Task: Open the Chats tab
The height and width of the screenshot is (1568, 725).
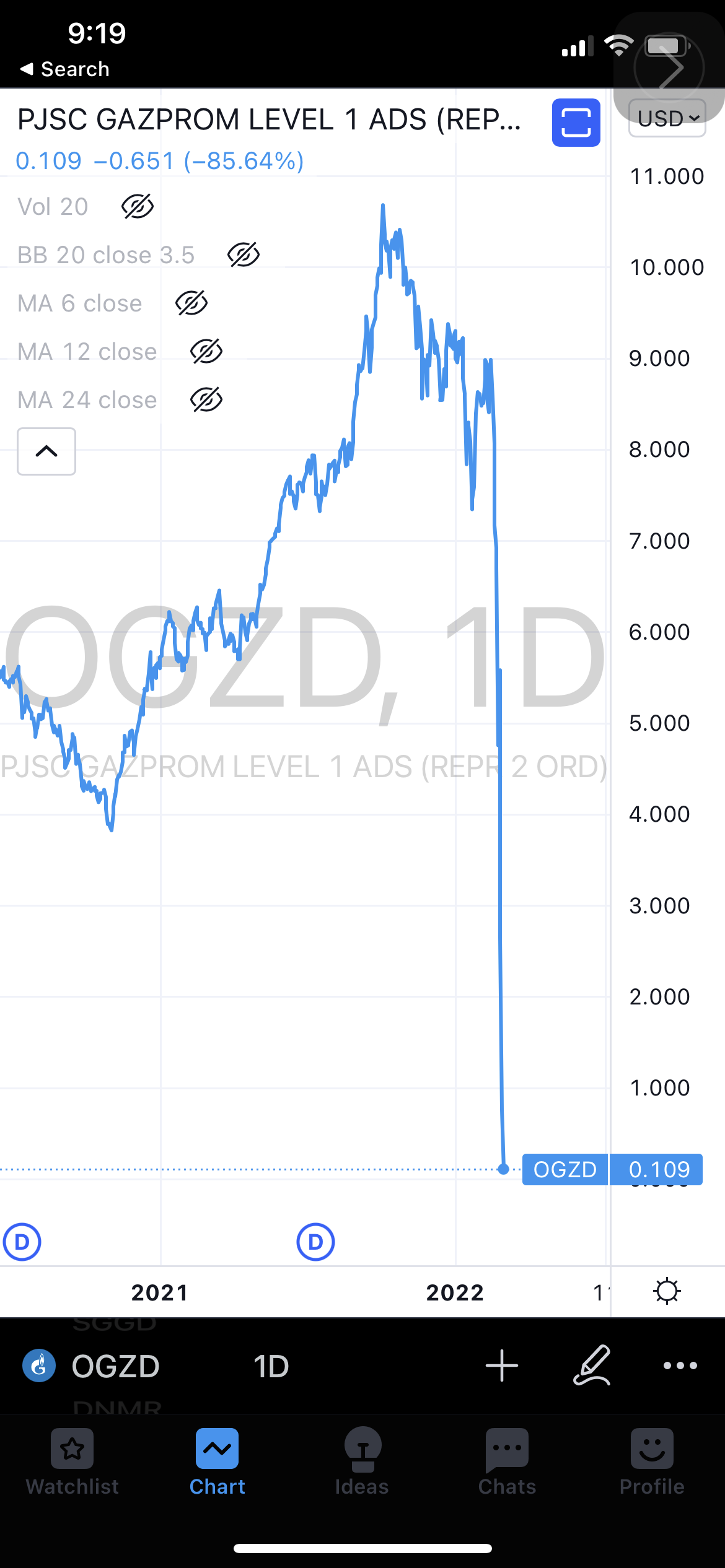Action: click(507, 1461)
